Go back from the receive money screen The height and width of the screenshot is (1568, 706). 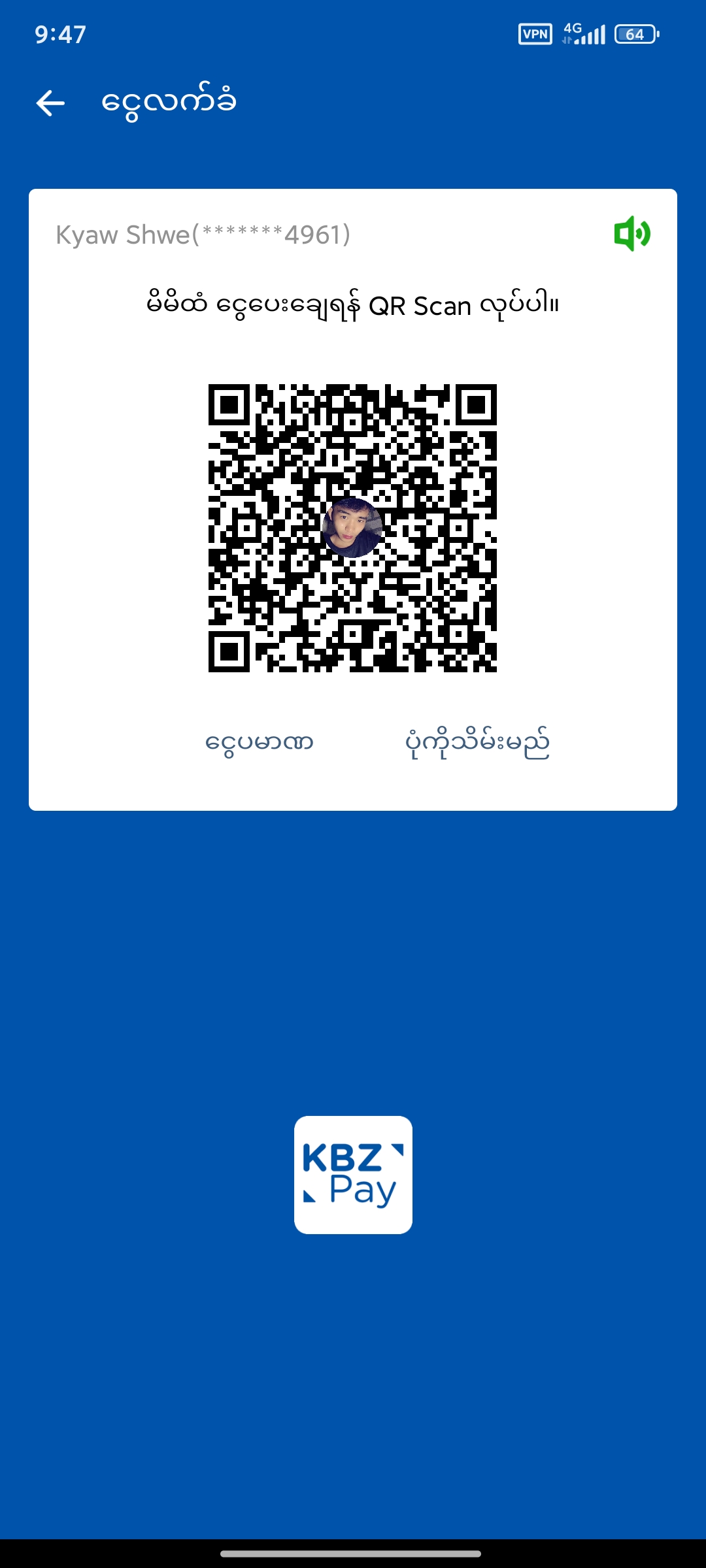click(x=50, y=103)
